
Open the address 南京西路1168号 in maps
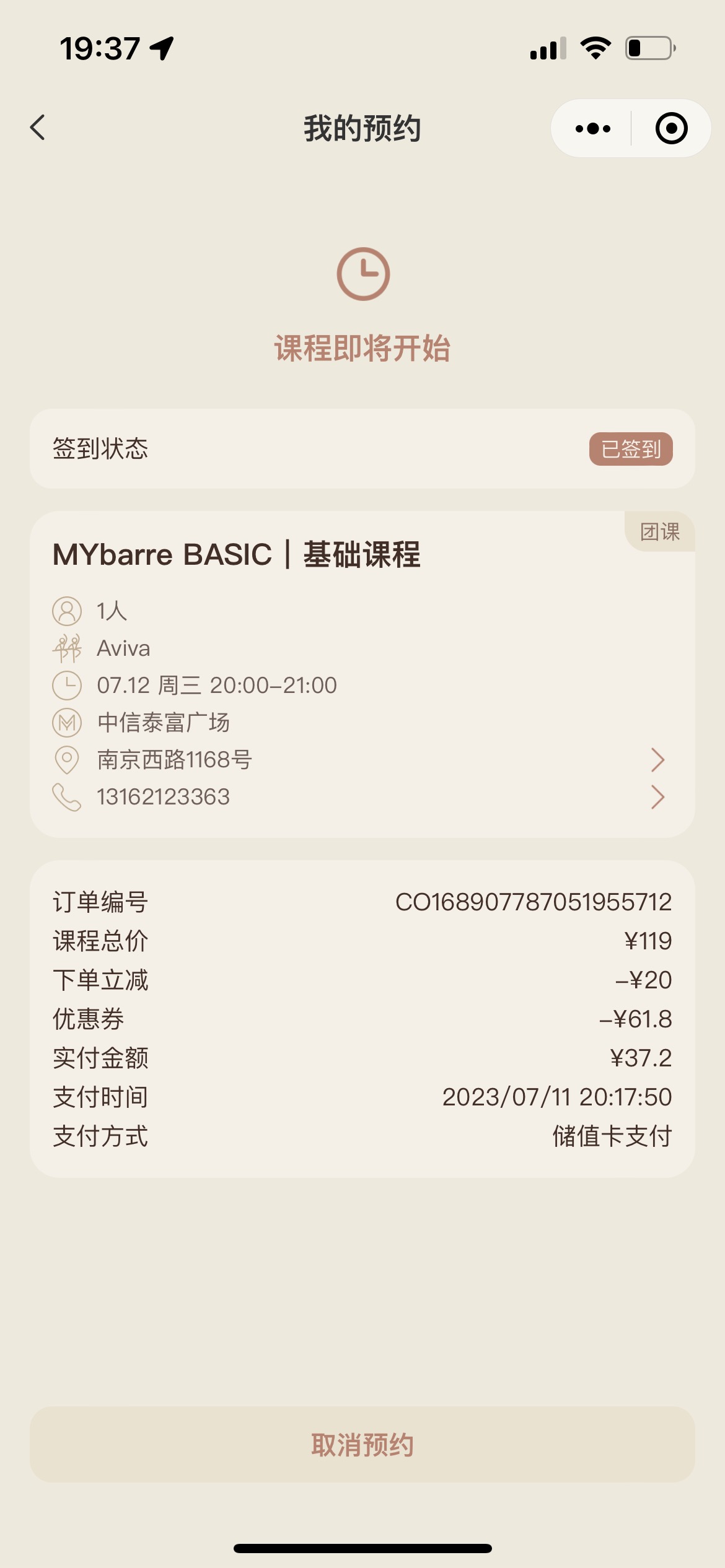[x=362, y=760]
